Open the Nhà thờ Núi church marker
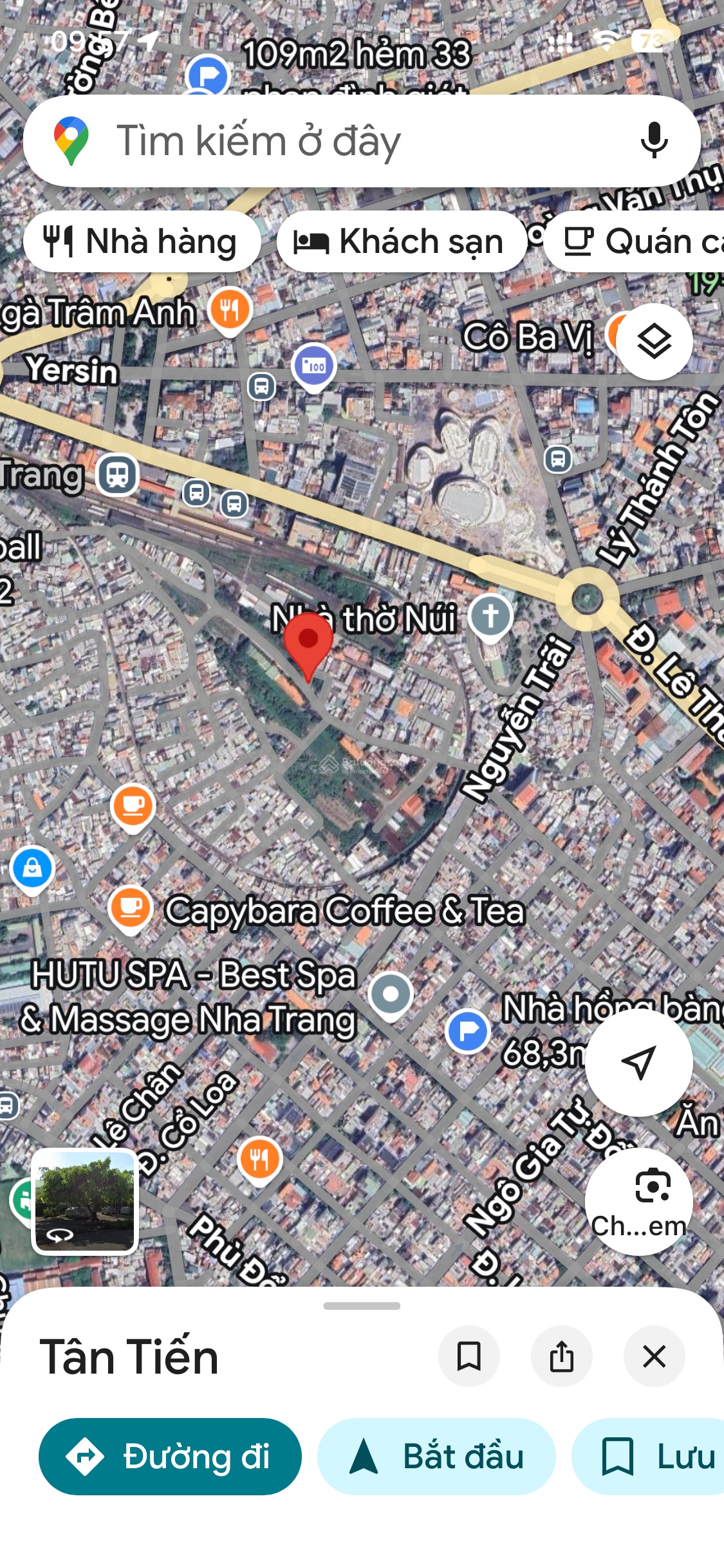This screenshot has height=1568, width=724. pos(490,617)
